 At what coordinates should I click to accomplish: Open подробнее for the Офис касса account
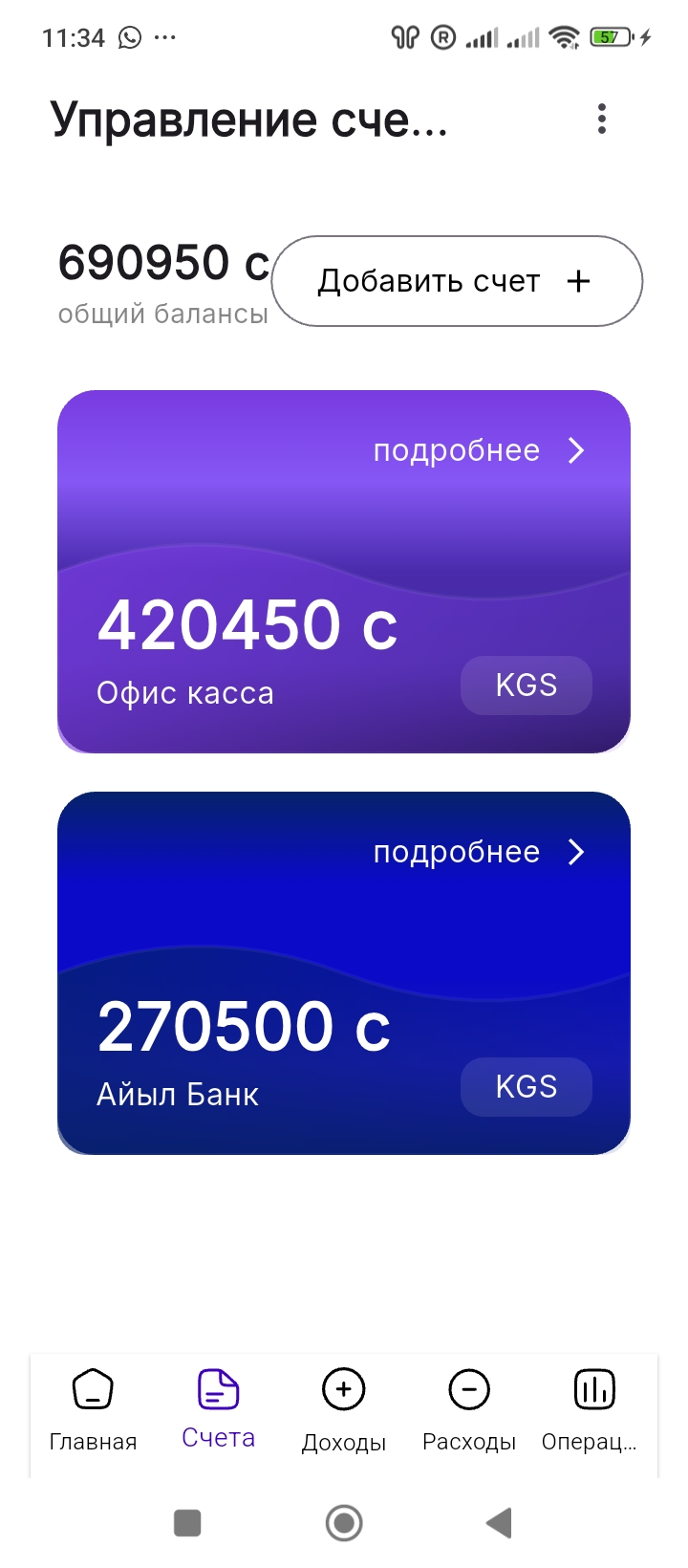click(478, 450)
